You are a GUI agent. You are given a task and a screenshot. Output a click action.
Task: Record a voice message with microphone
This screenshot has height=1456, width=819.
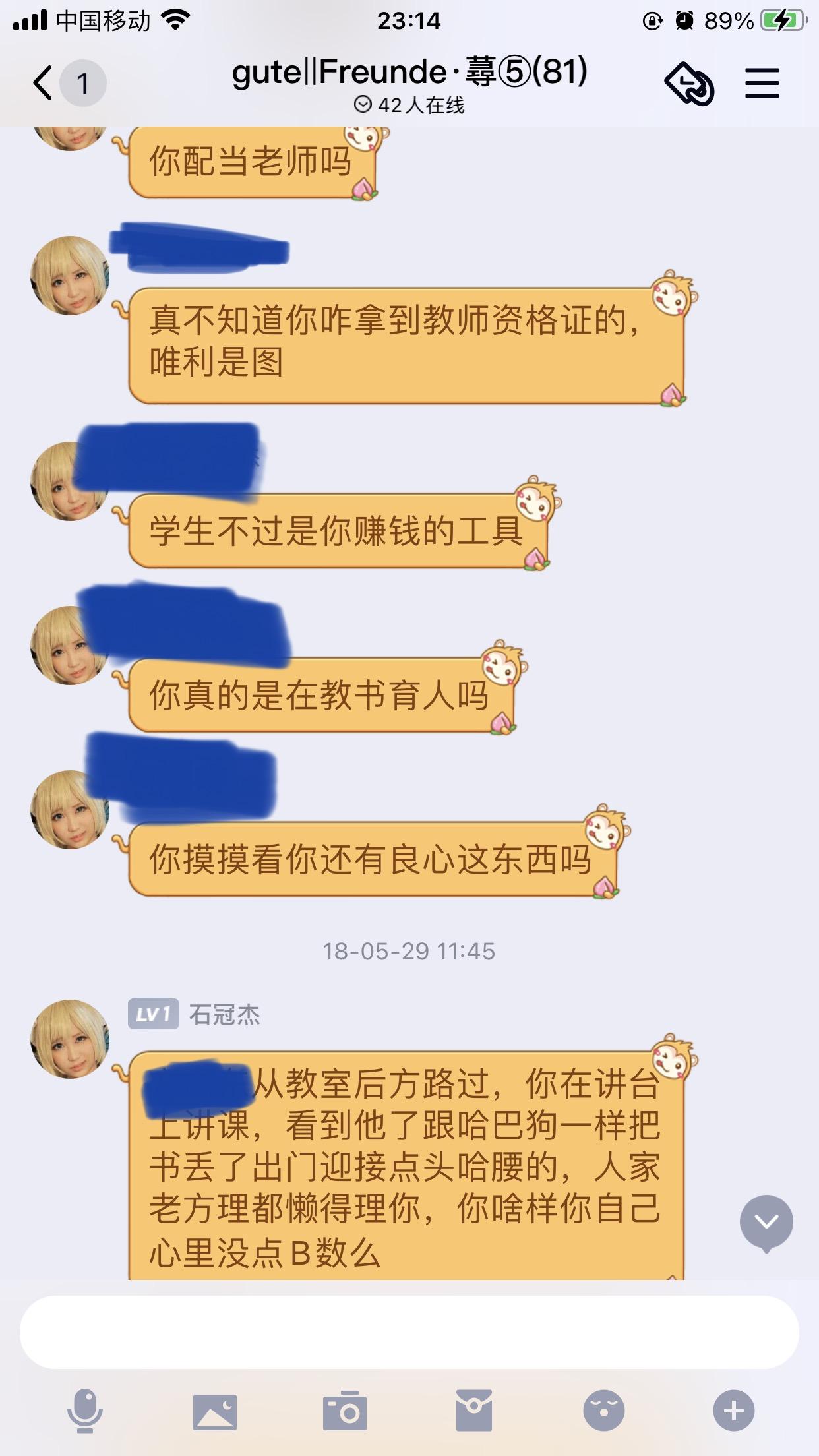[85, 1411]
